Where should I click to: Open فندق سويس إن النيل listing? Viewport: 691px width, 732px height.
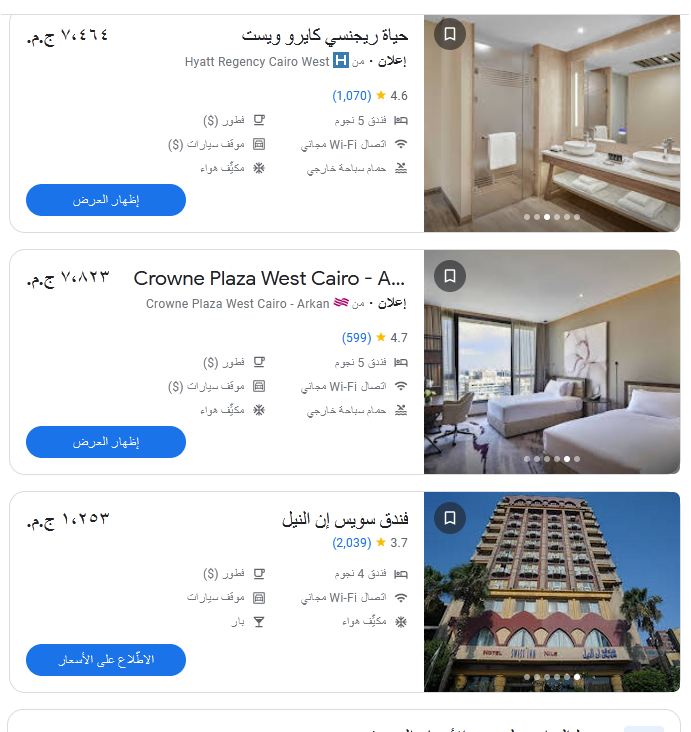point(345,520)
